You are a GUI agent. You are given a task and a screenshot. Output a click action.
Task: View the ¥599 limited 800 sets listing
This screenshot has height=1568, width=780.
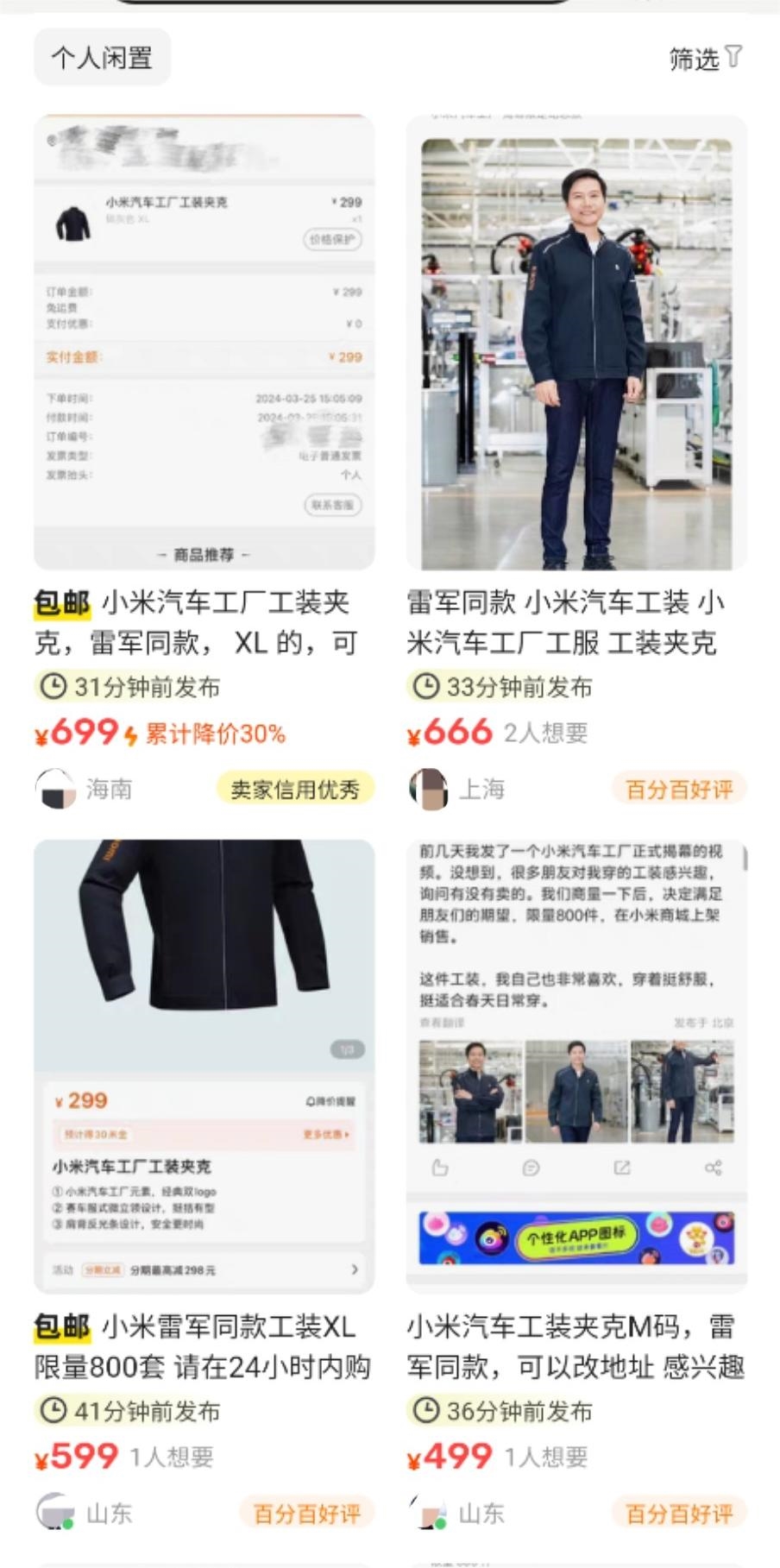204,1066
